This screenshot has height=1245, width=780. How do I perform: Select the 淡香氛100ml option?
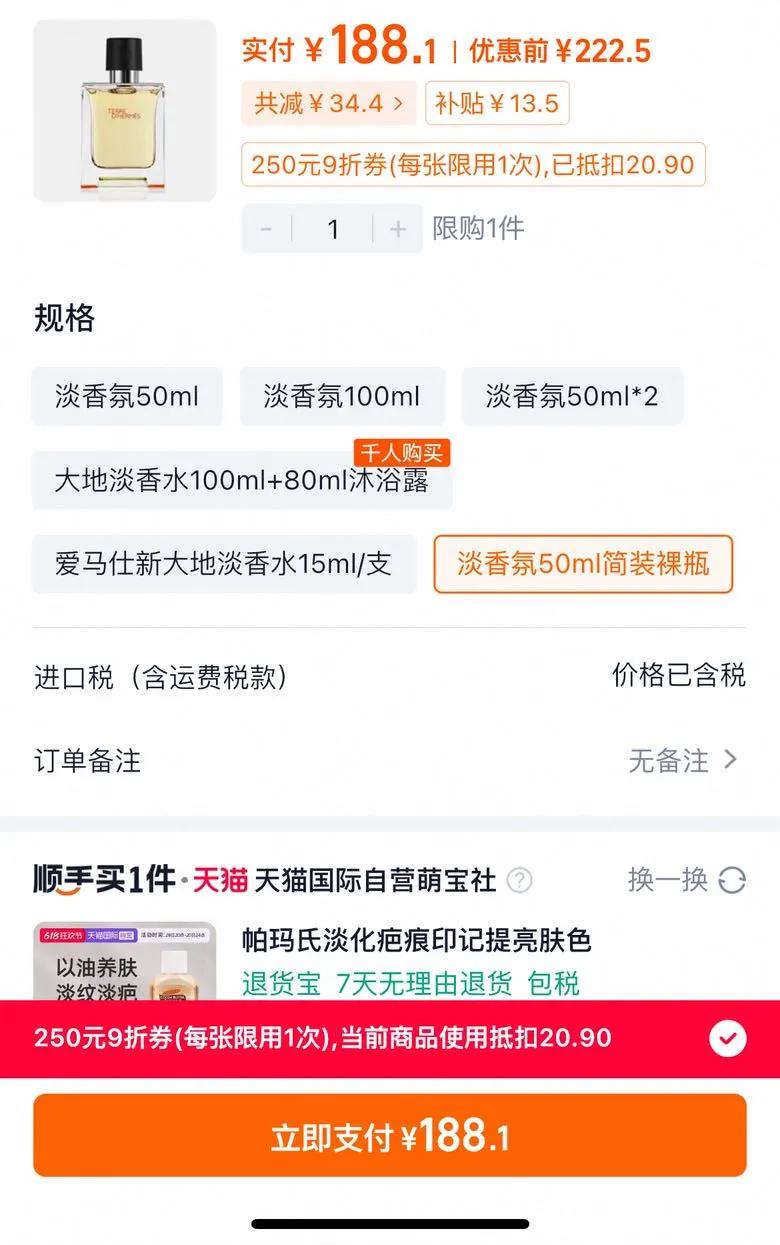point(342,396)
